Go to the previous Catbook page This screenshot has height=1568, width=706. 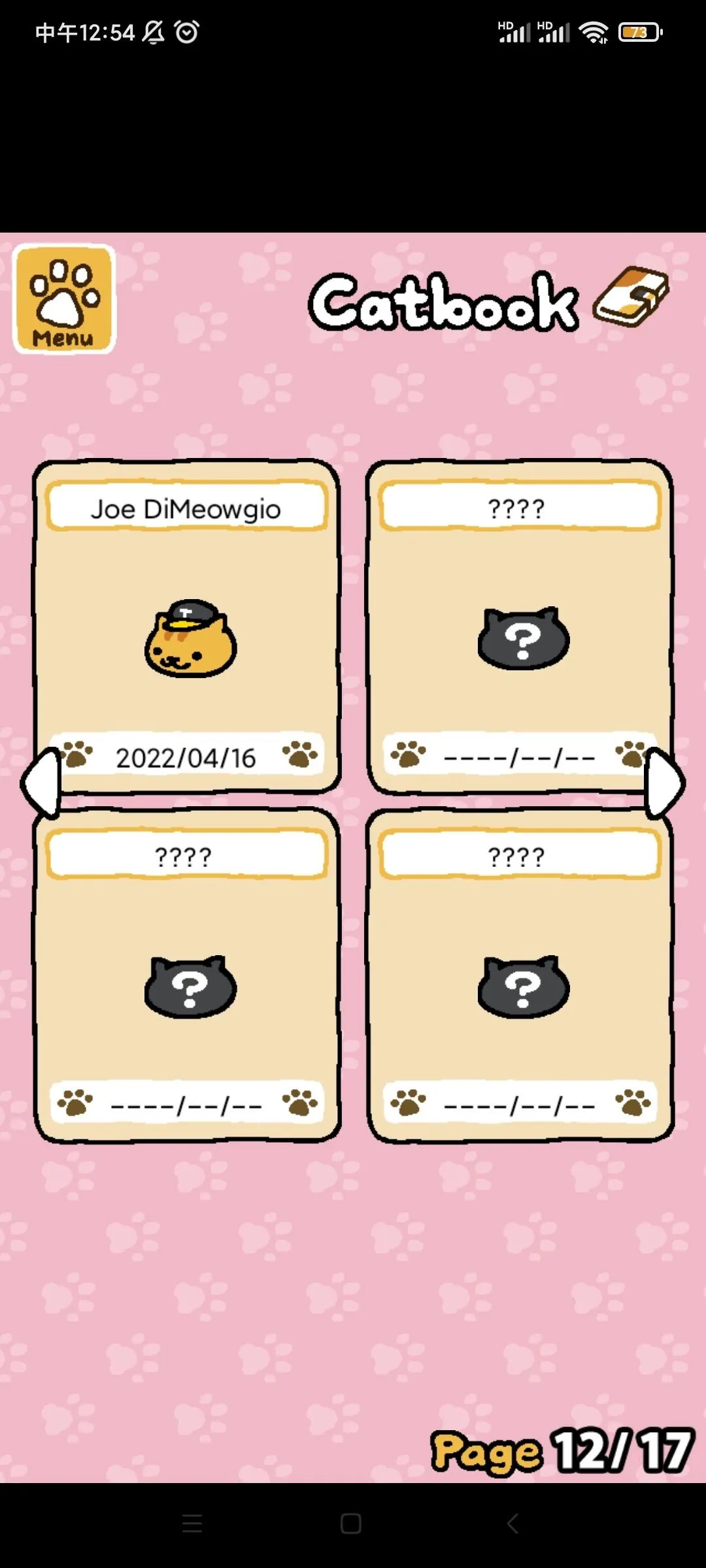41,783
